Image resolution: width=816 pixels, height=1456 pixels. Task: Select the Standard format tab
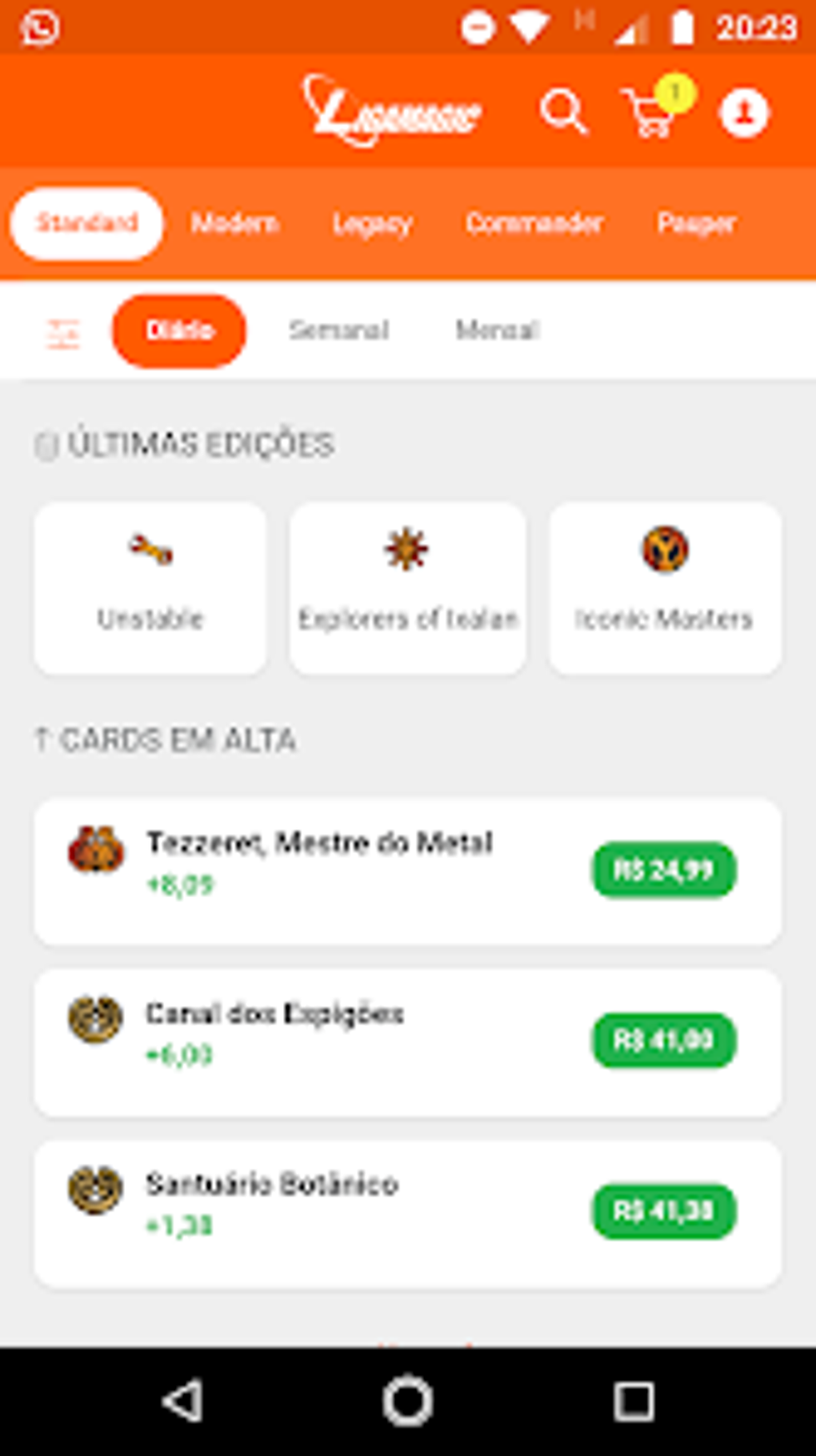click(x=86, y=223)
